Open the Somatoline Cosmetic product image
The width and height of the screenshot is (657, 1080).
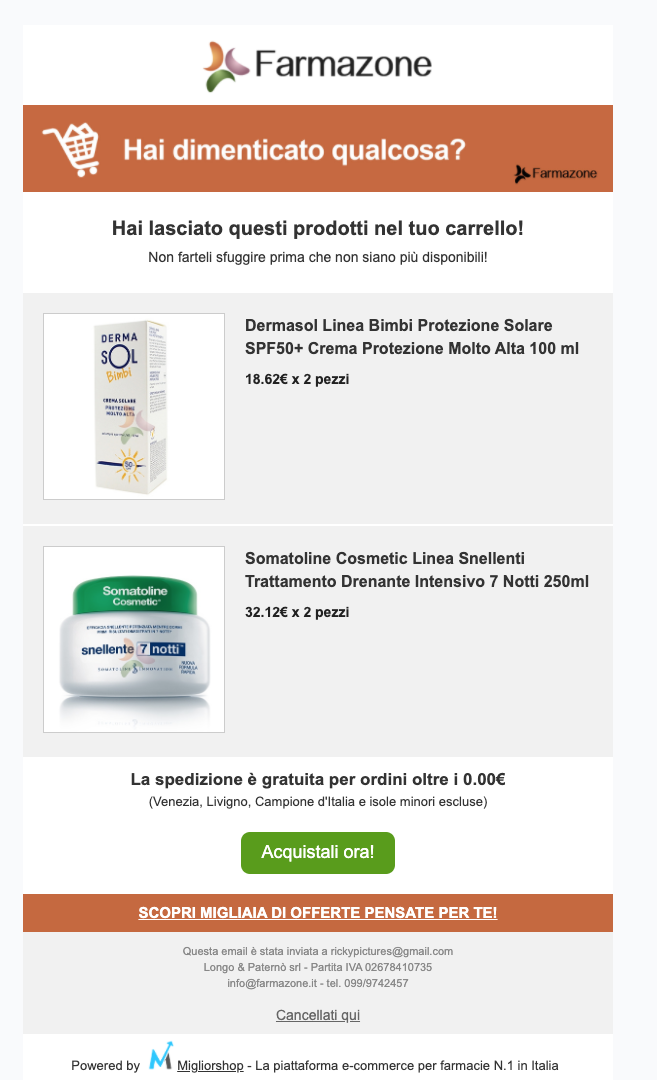pos(134,639)
